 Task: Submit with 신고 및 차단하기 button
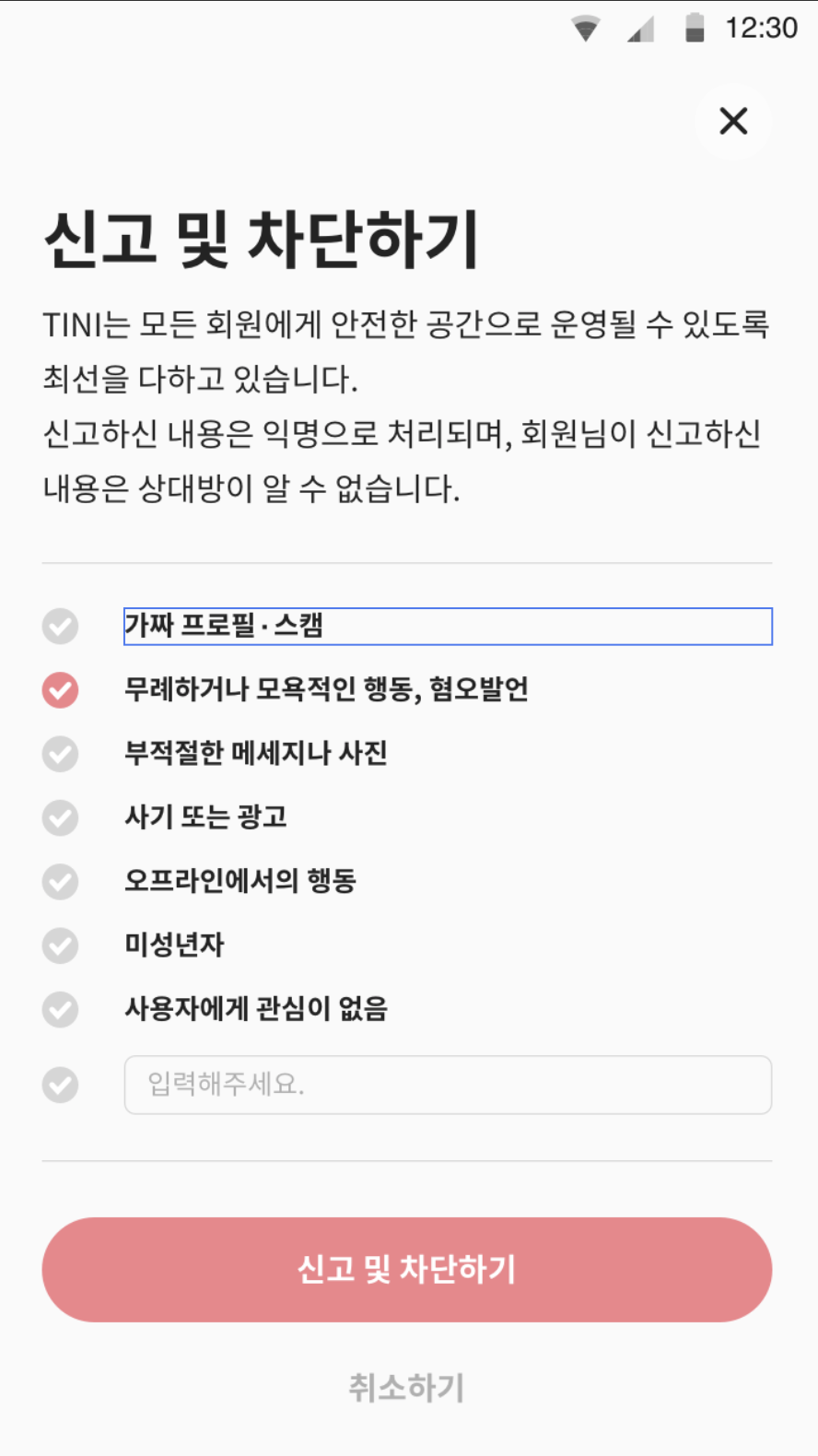pyautogui.click(x=406, y=1270)
